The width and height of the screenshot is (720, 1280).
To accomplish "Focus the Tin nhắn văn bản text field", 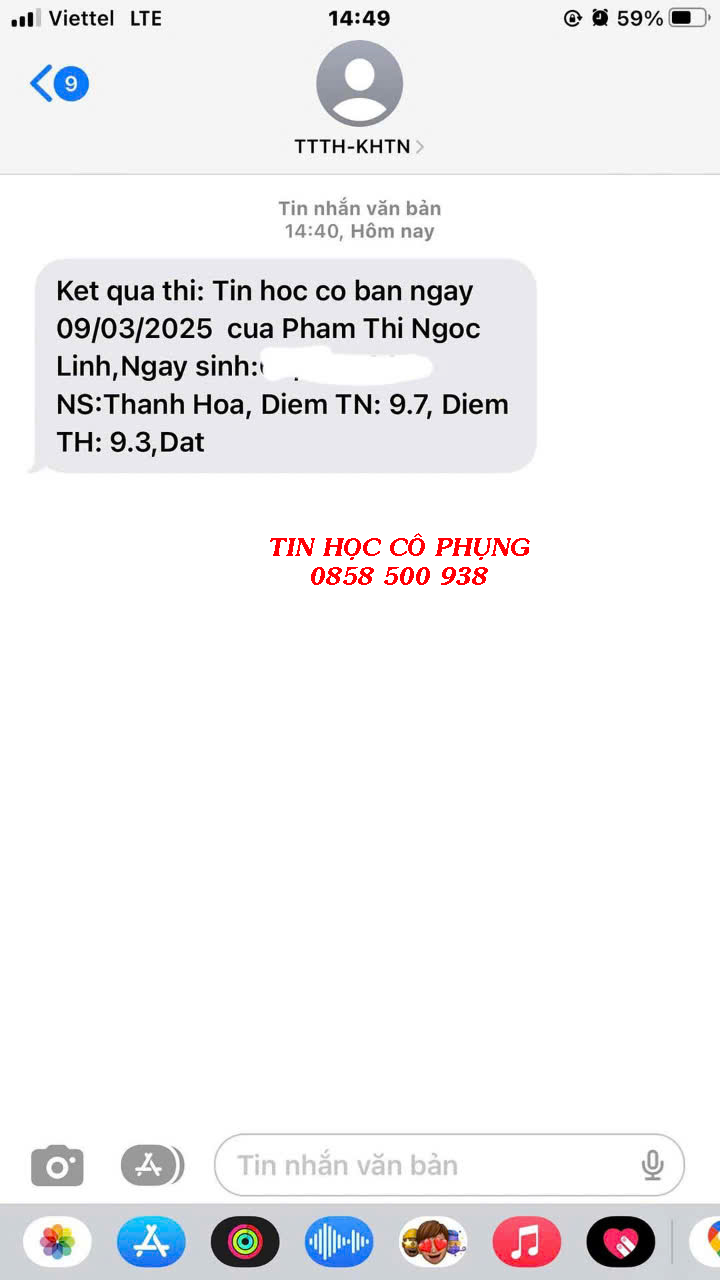I will (430, 1165).
